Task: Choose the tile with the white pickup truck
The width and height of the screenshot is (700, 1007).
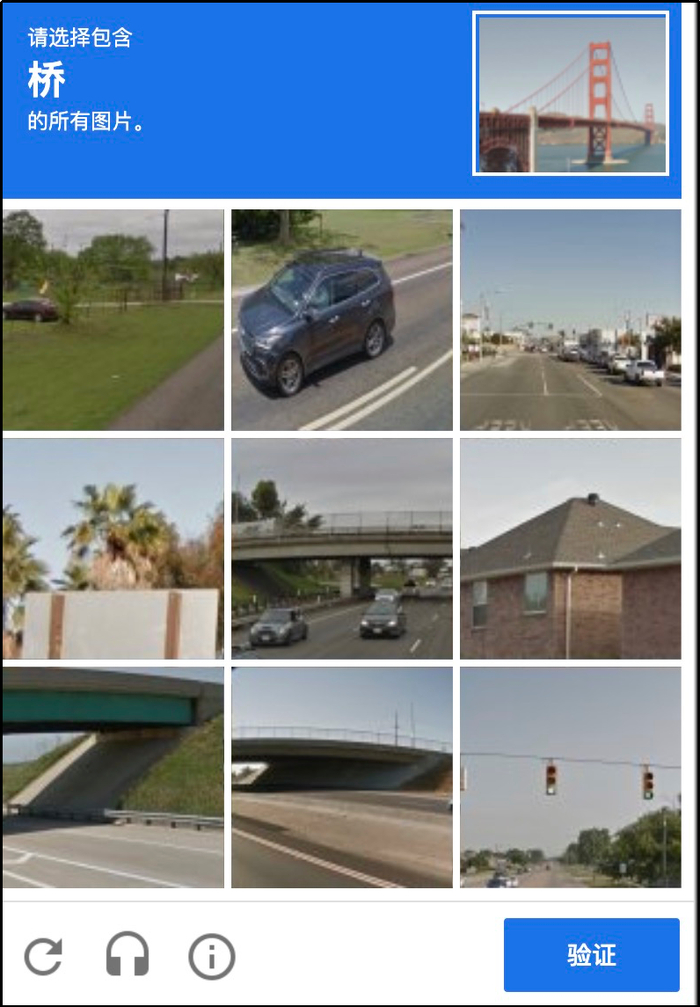Action: pos(570,320)
